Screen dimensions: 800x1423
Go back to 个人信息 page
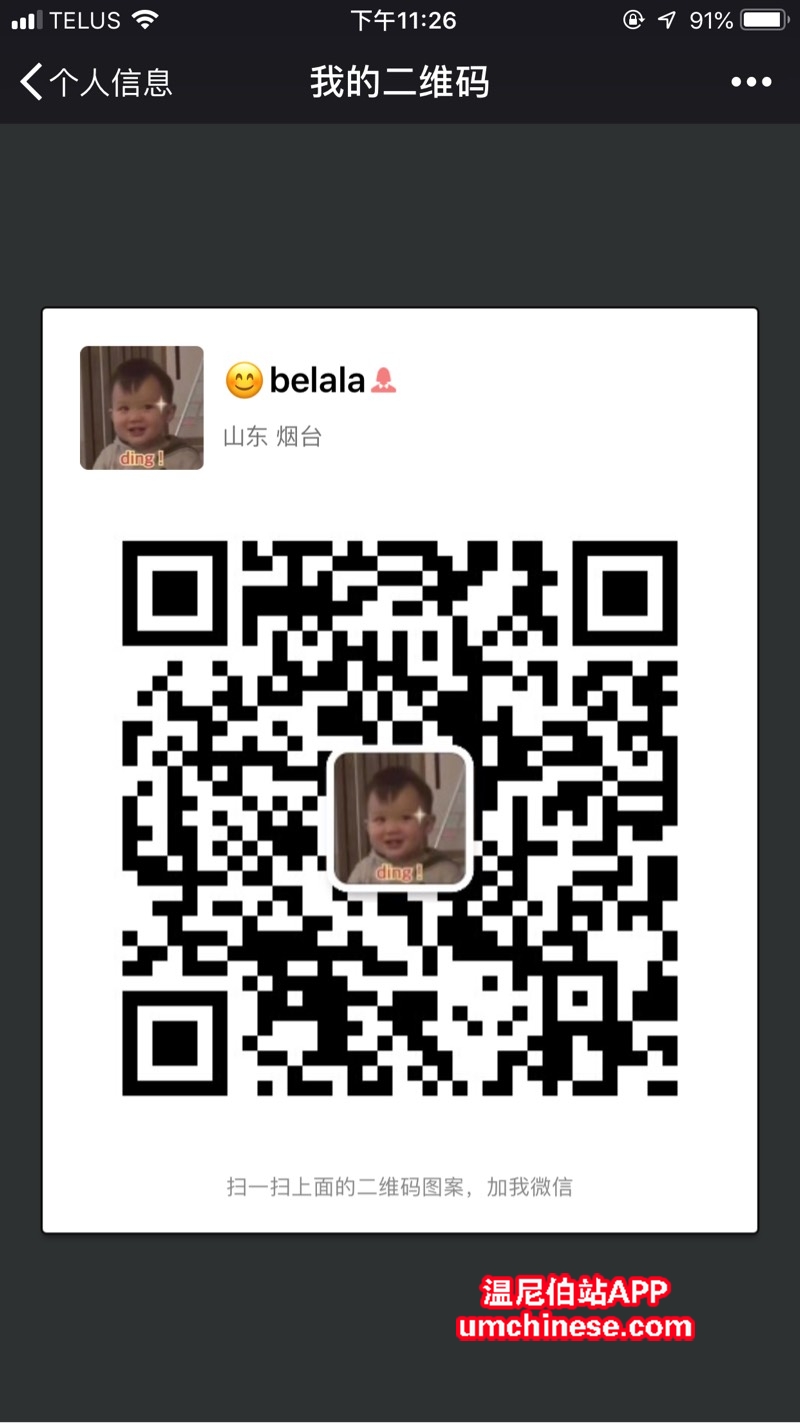[95, 82]
